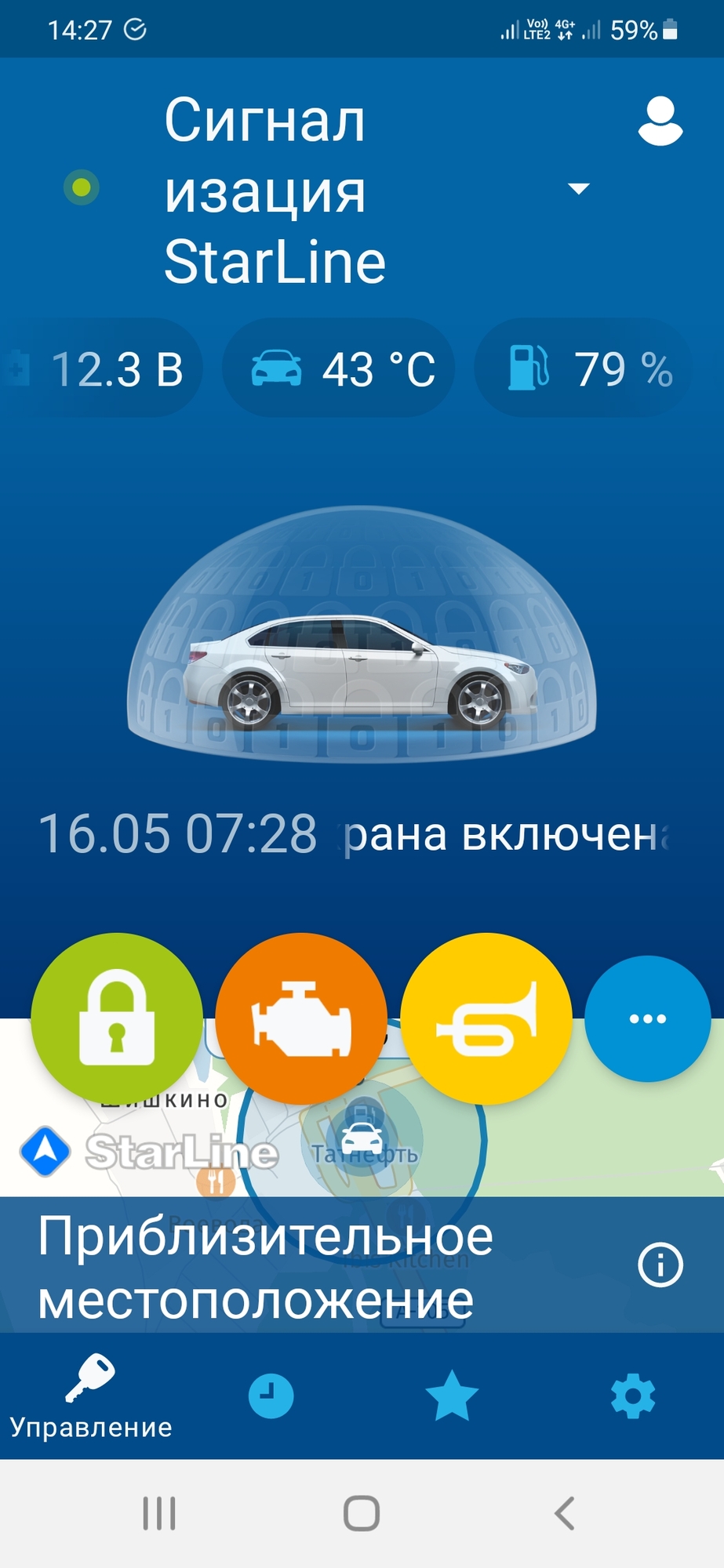This screenshot has width=724, height=1568.
Task: Tap the car marker on the map
Action: coord(362,1136)
